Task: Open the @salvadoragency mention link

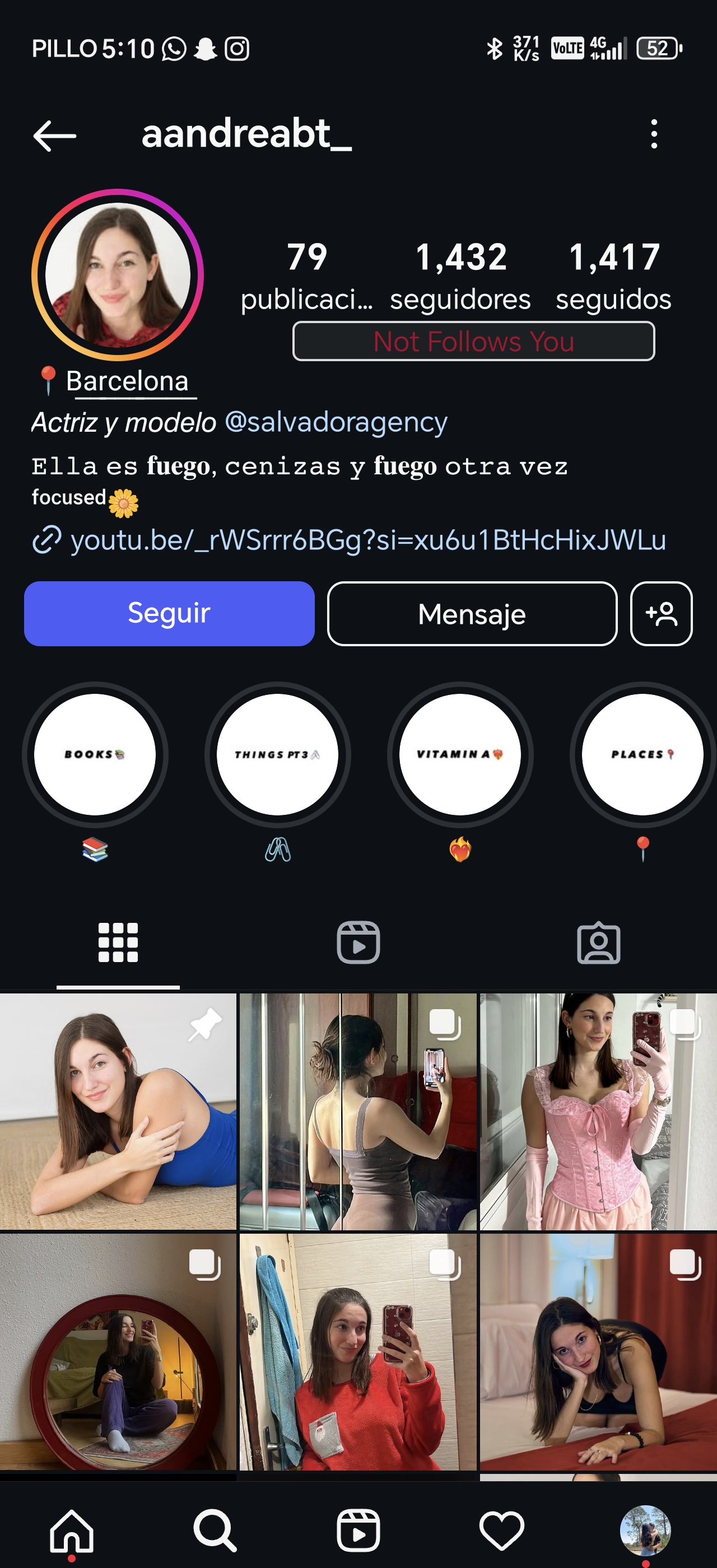Action: click(336, 422)
